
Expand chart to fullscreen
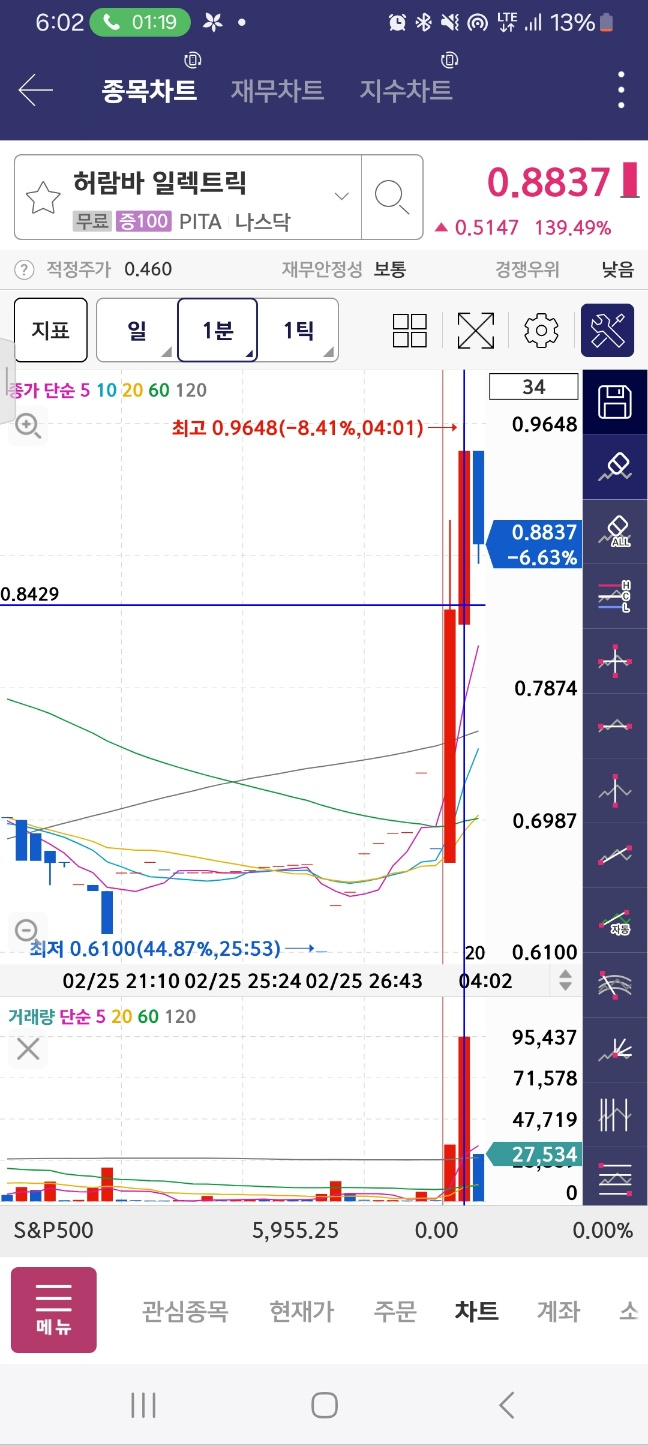tap(476, 331)
